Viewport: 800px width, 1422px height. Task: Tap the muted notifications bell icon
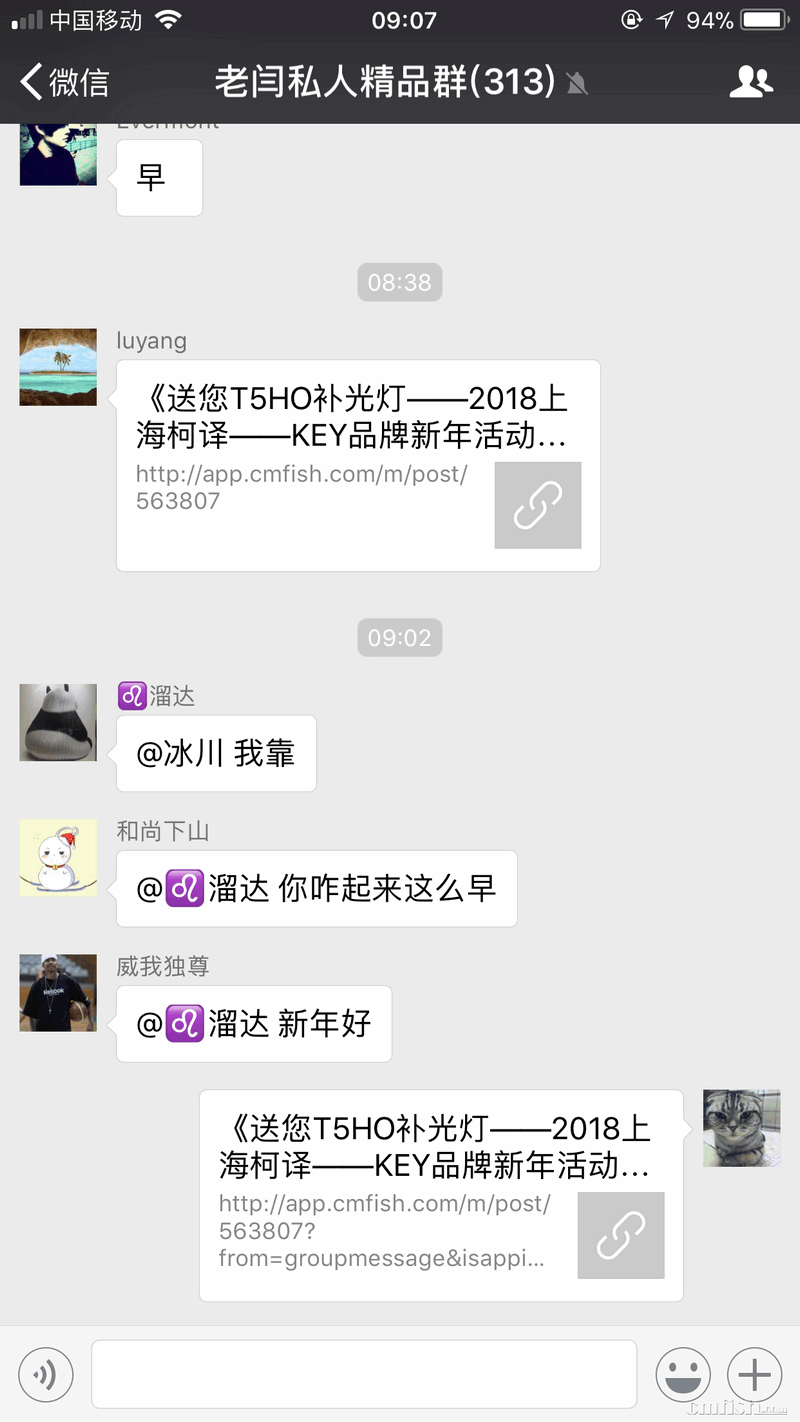(577, 85)
